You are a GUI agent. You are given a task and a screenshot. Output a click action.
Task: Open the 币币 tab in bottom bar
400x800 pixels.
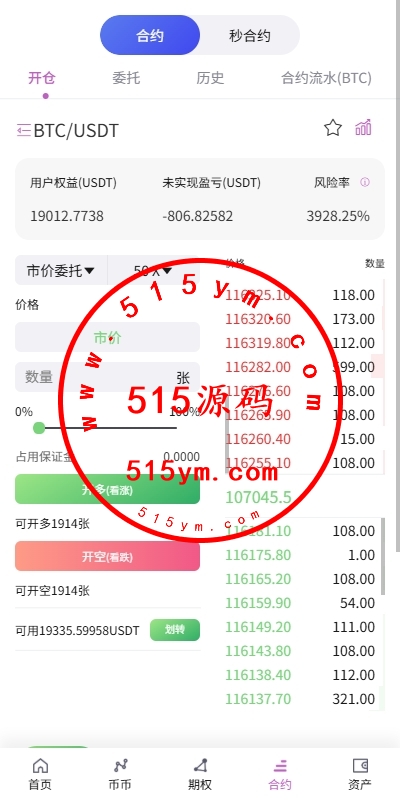[120, 774]
